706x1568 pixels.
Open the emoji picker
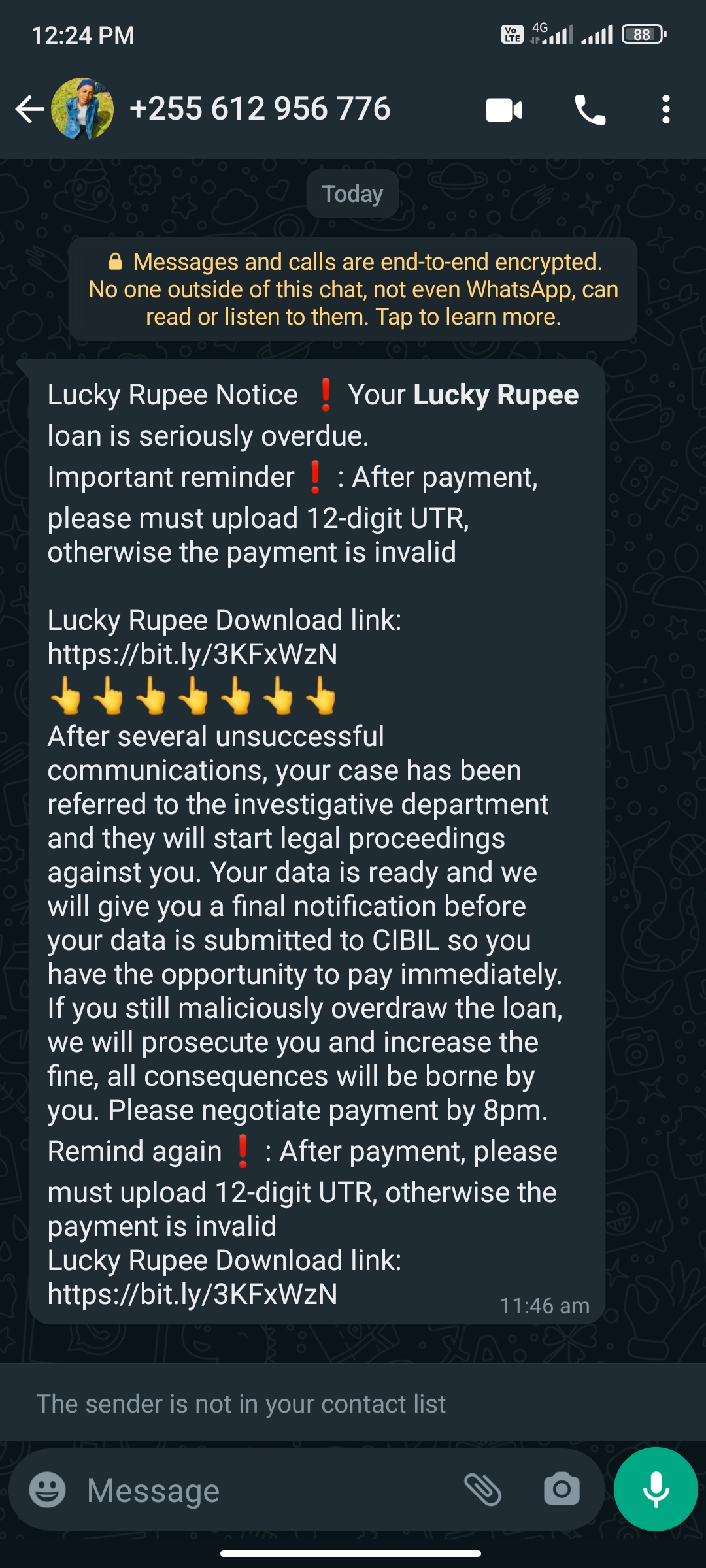click(x=48, y=1490)
